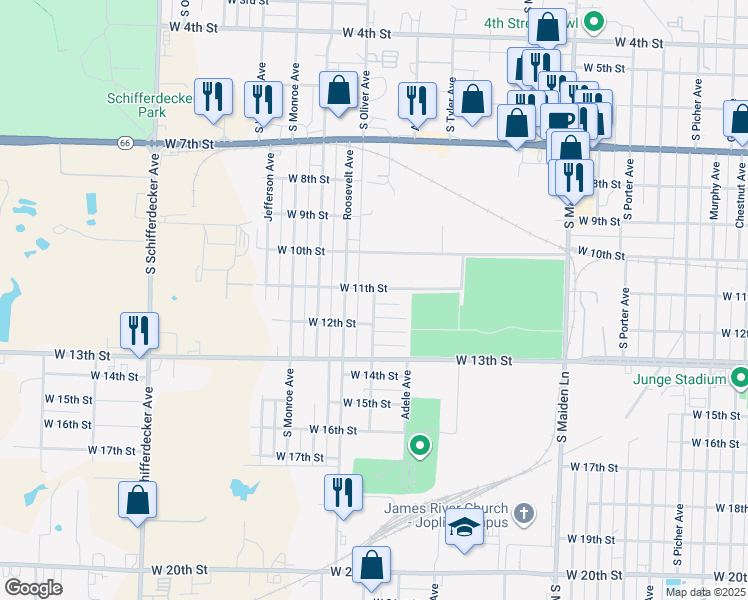
Task: Tap the shopping bag marker by S Oliver Ave
Action: point(338,91)
